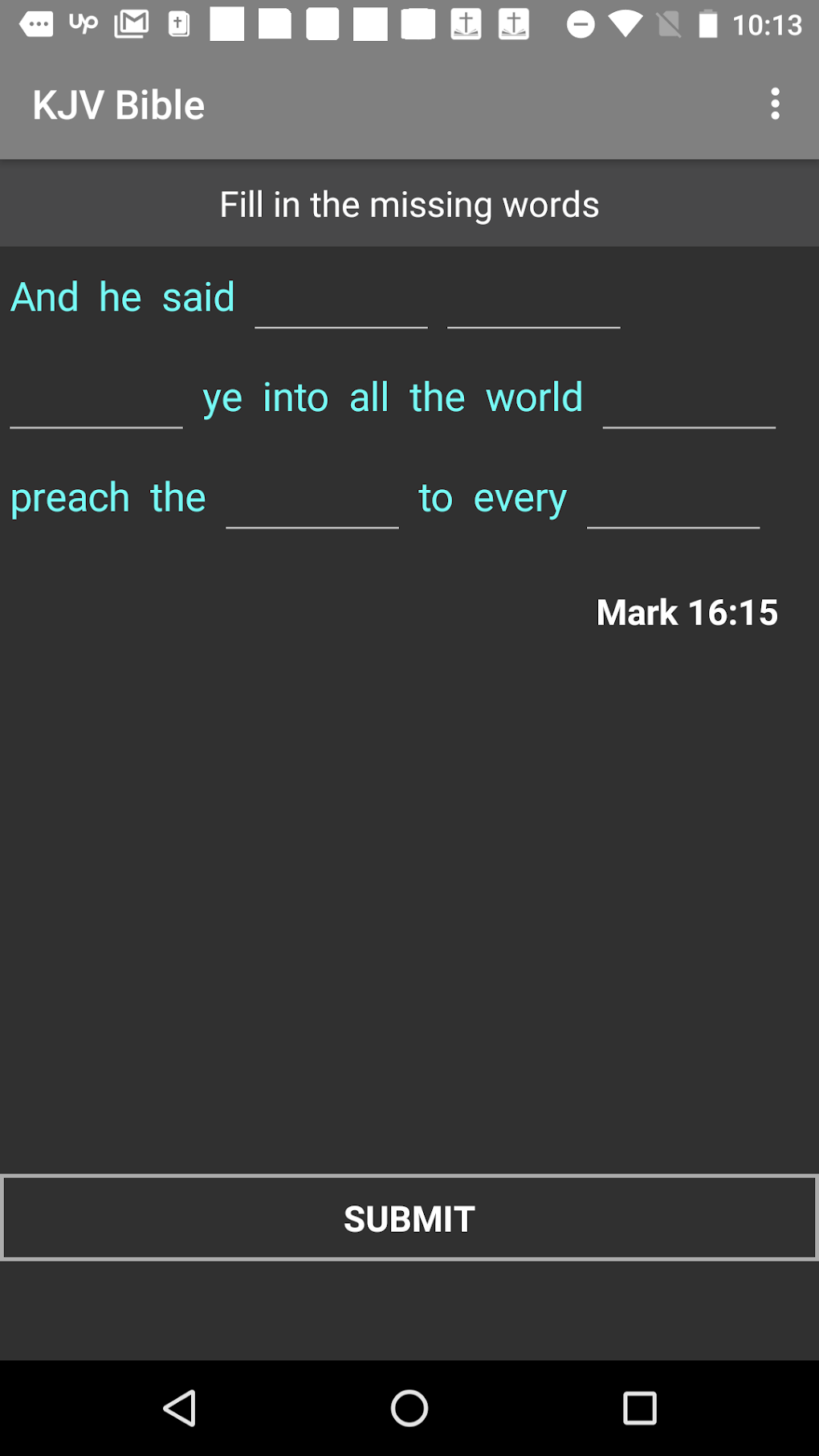Open the overflow menu
819x1456 pixels.
[775, 104]
